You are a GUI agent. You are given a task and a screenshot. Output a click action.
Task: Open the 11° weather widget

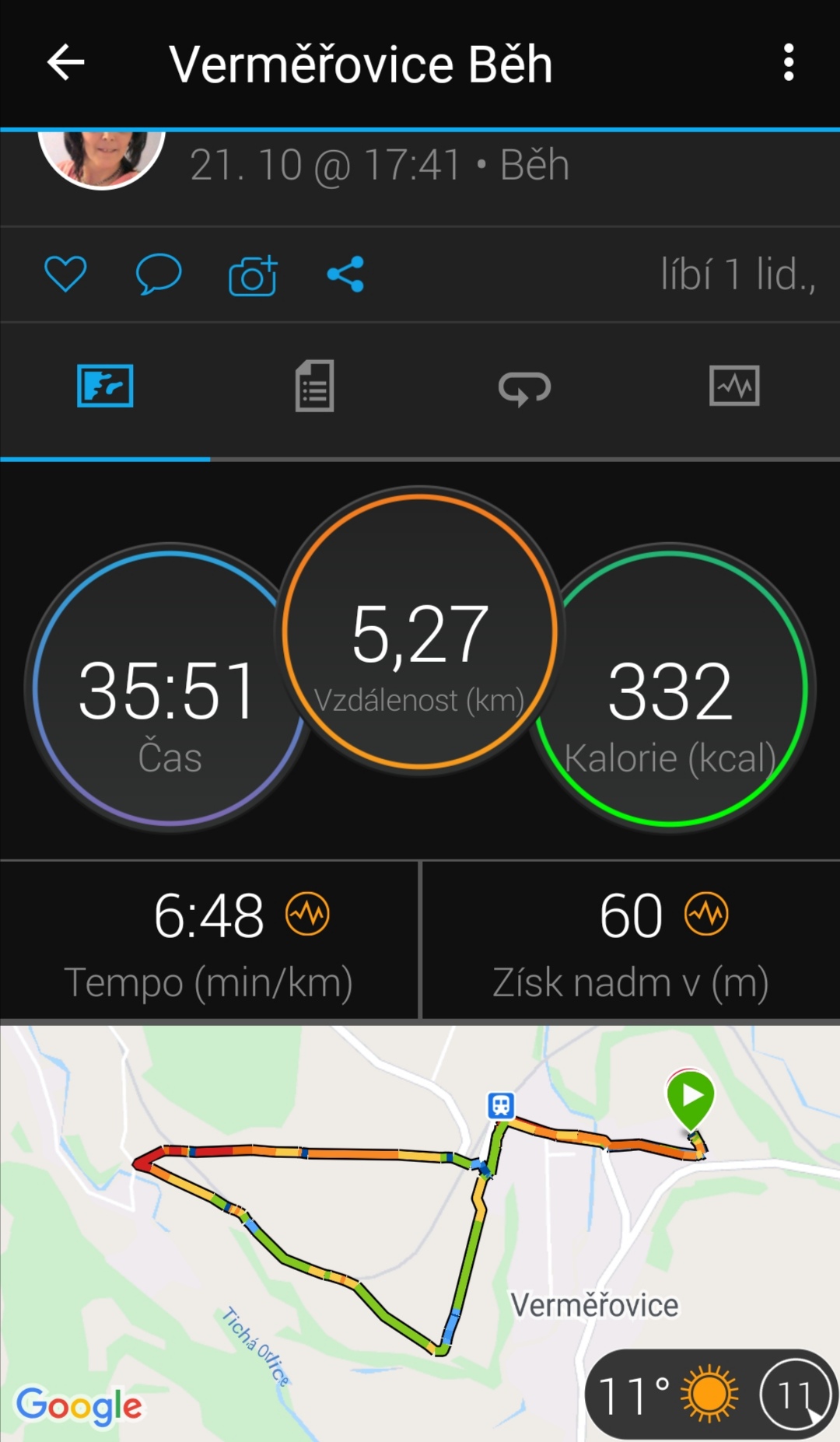point(711,1394)
